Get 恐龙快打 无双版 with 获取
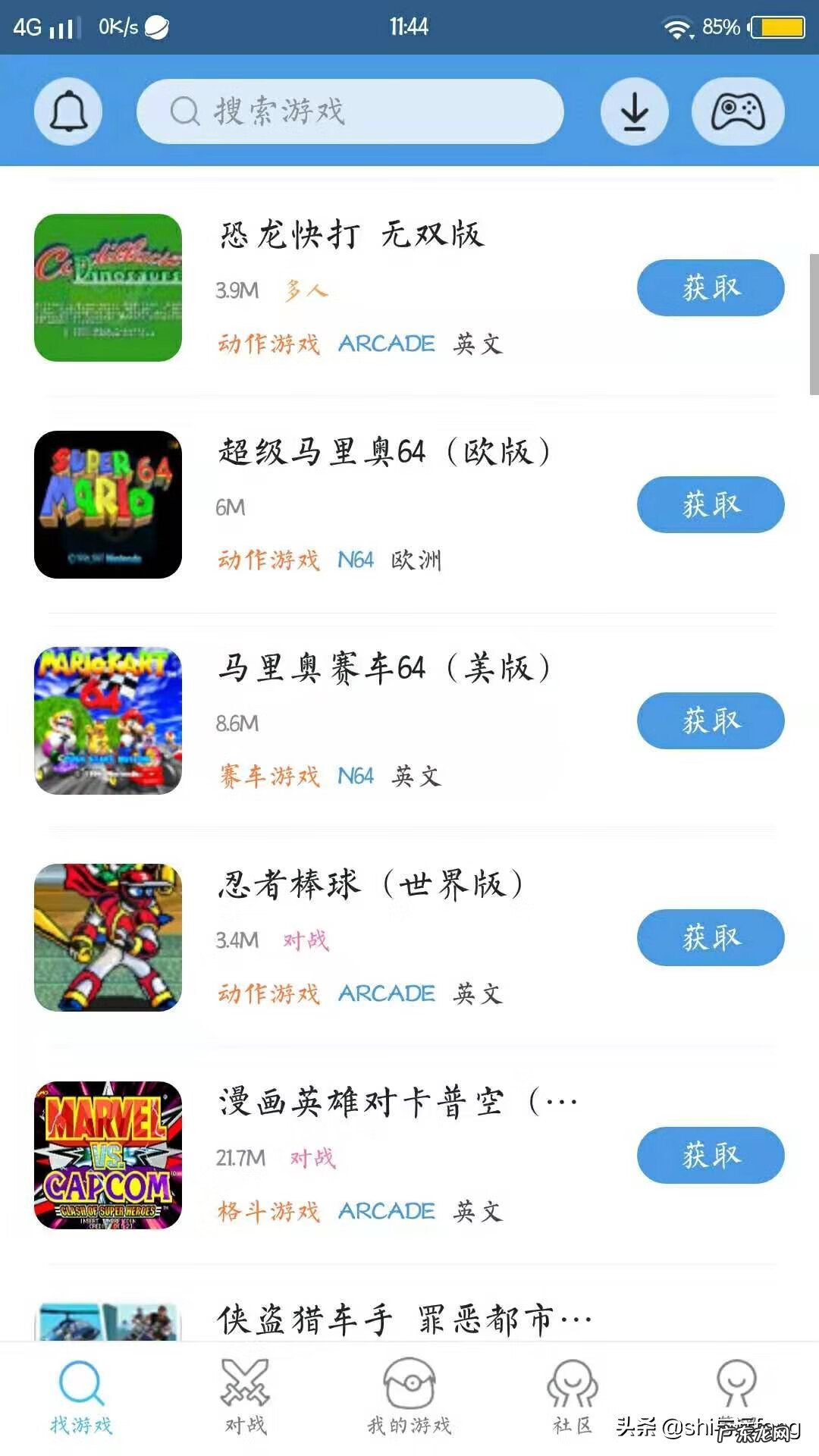The height and width of the screenshot is (1456, 819). (710, 288)
